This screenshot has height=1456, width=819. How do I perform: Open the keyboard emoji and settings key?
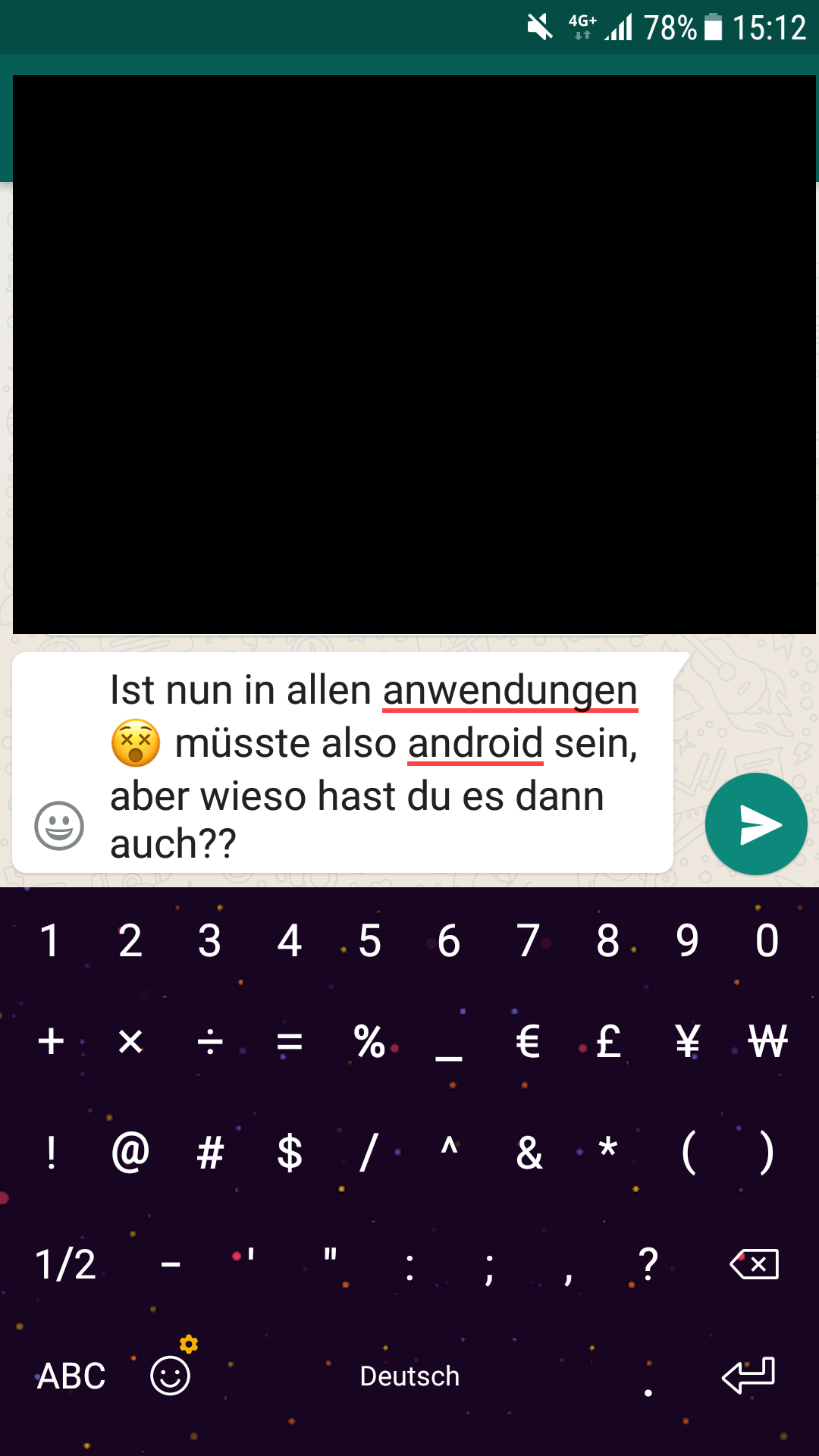coord(171,1375)
